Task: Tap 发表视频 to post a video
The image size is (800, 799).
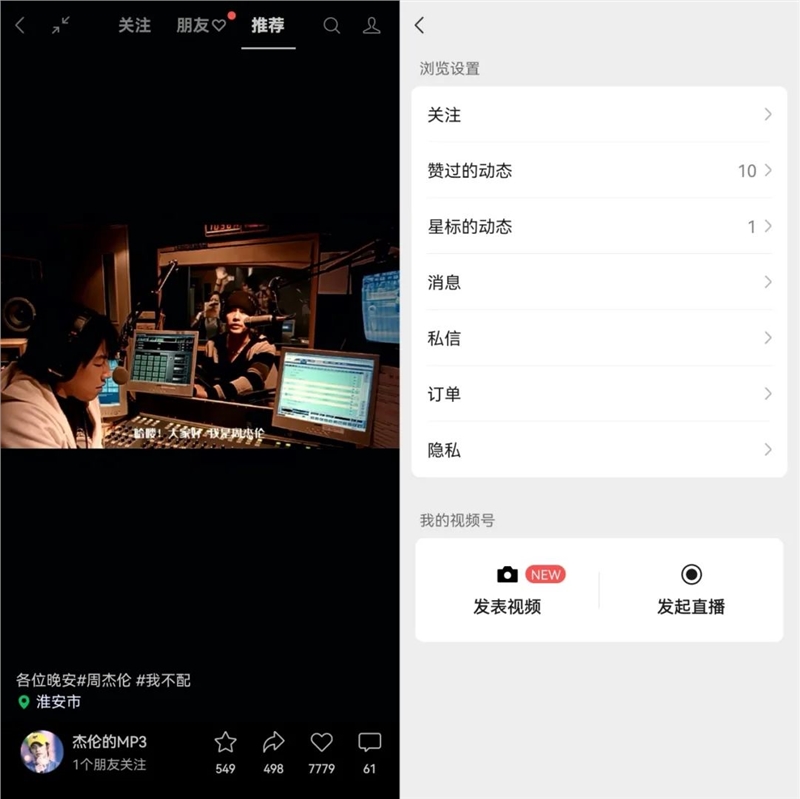Action: pos(508,590)
